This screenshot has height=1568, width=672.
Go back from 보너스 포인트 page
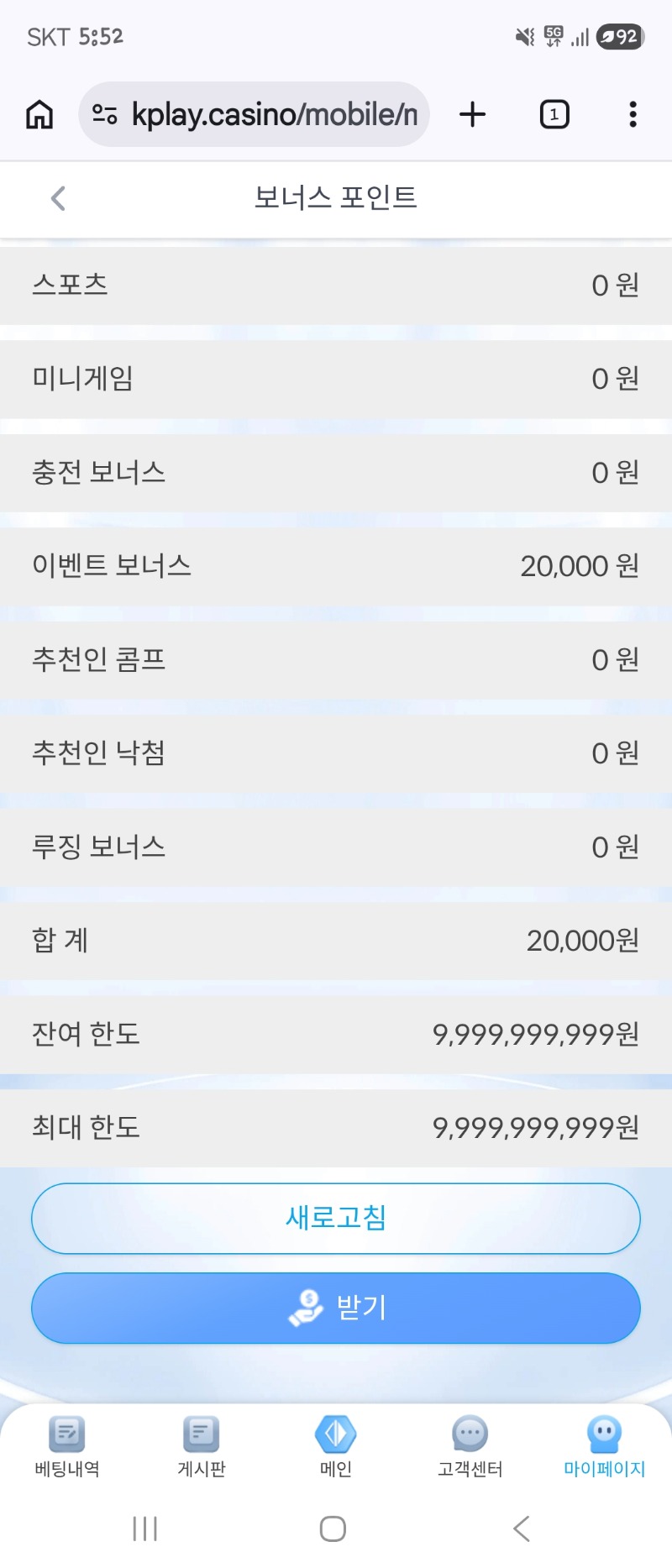[58, 199]
